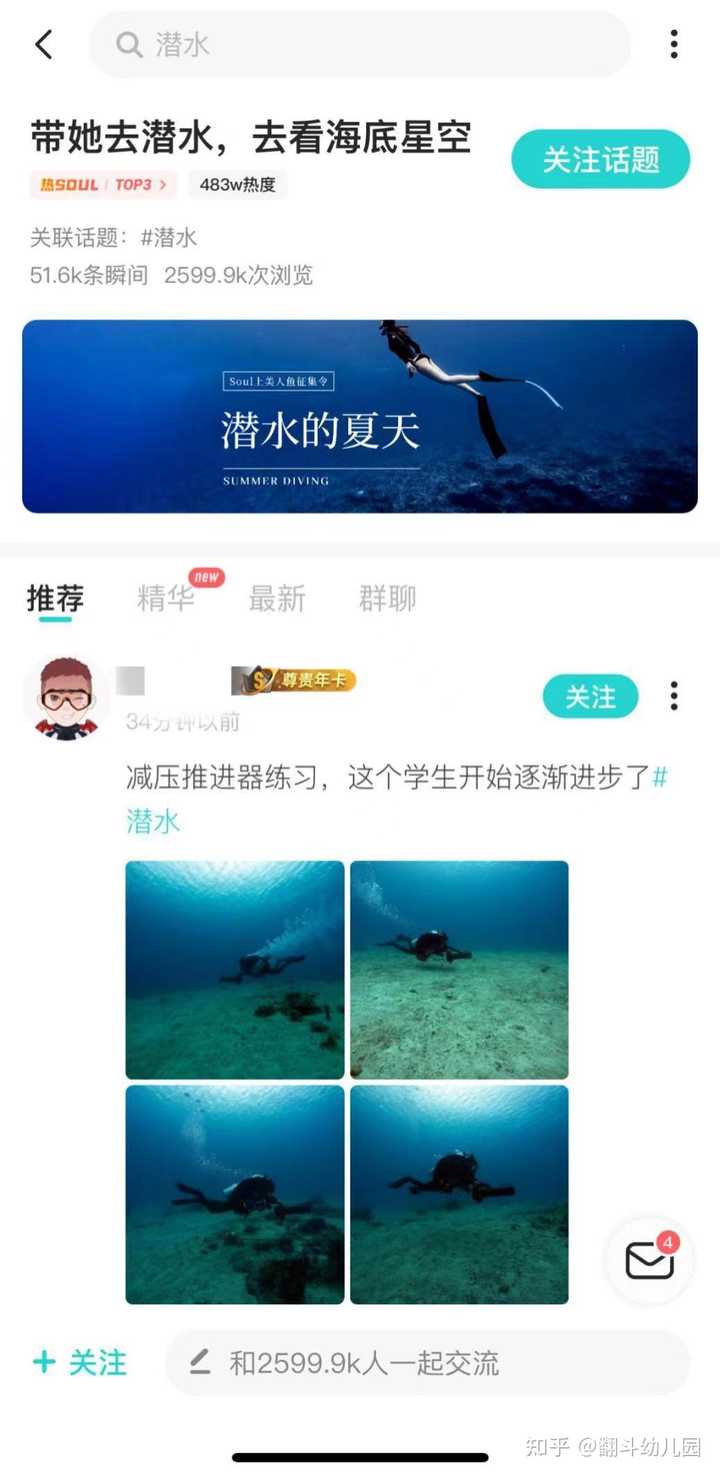Open the post's three-dot options
The height and width of the screenshot is (1477, 720).
pyautogui.click(x=674, y=696)
